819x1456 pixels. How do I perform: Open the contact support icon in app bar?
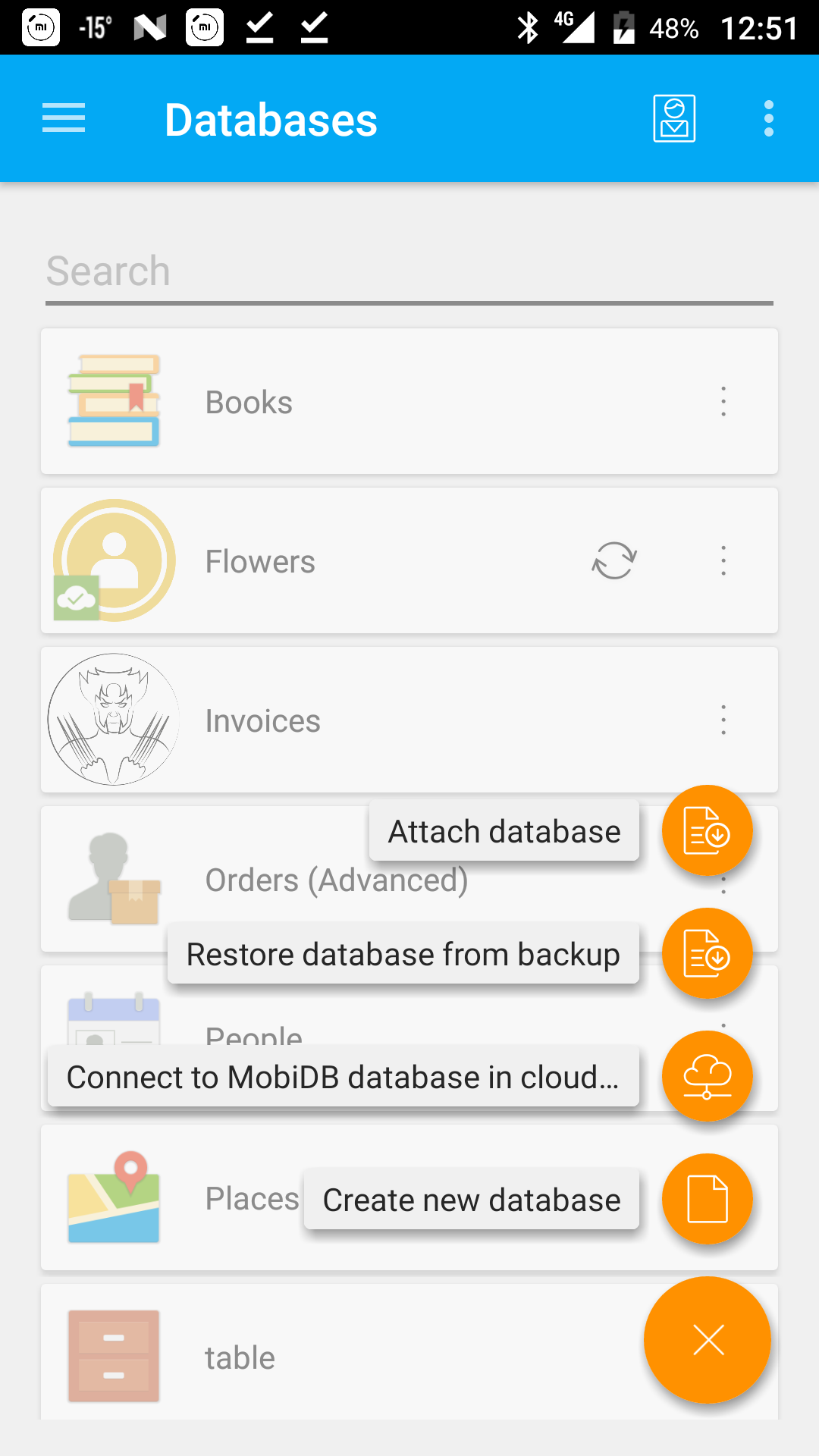[674, 118]
